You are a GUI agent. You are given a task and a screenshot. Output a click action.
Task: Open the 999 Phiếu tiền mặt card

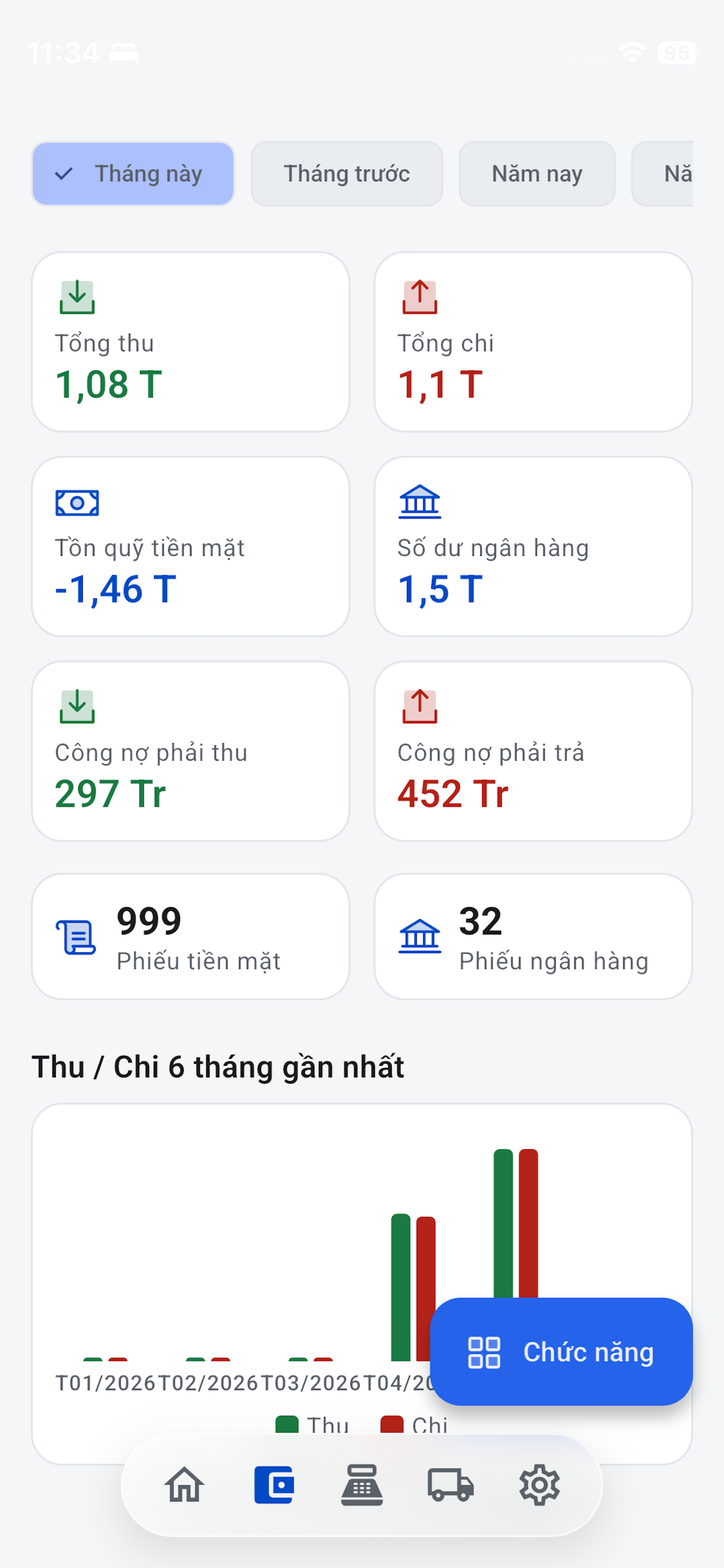[191, 936]
